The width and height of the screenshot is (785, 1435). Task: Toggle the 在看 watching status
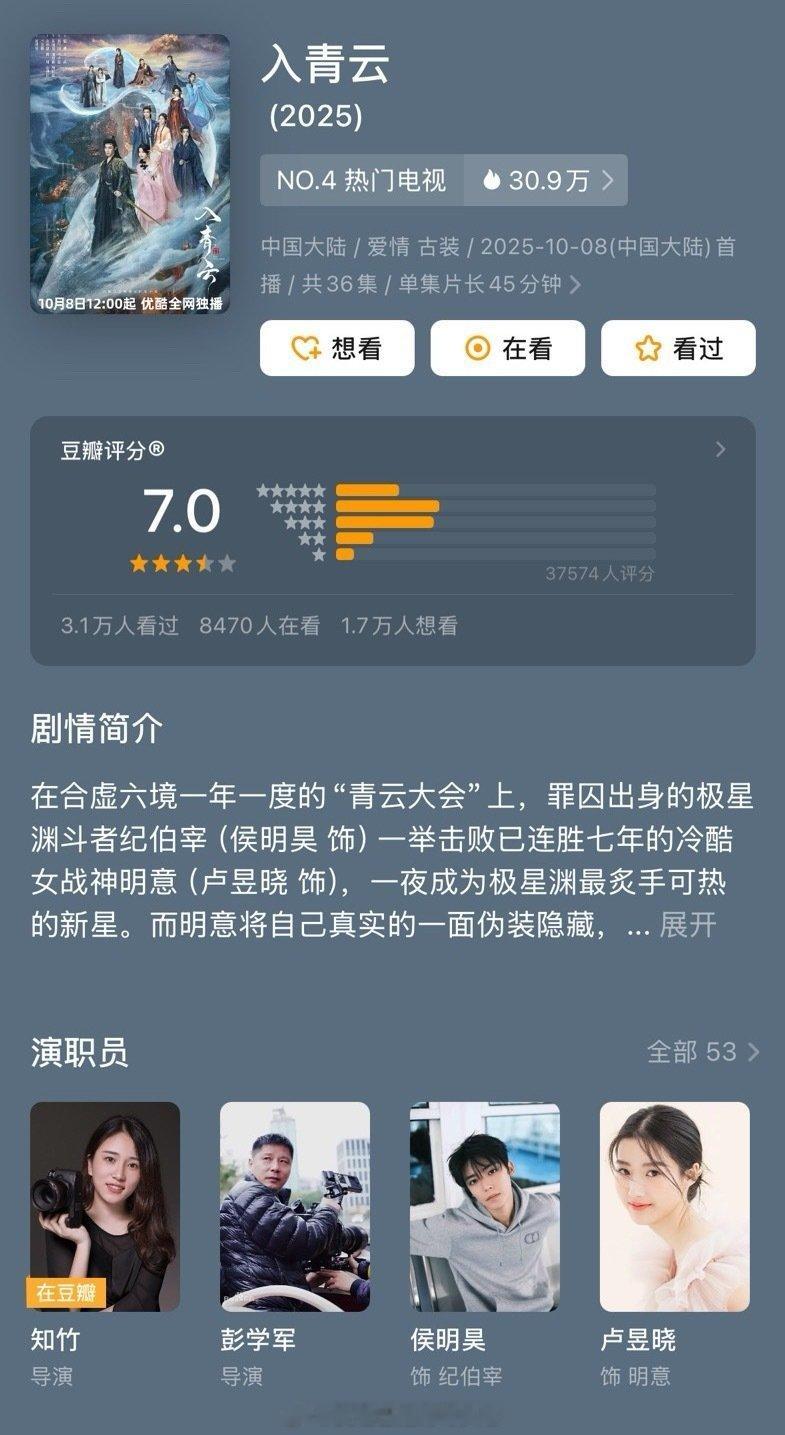pos(508,348)
